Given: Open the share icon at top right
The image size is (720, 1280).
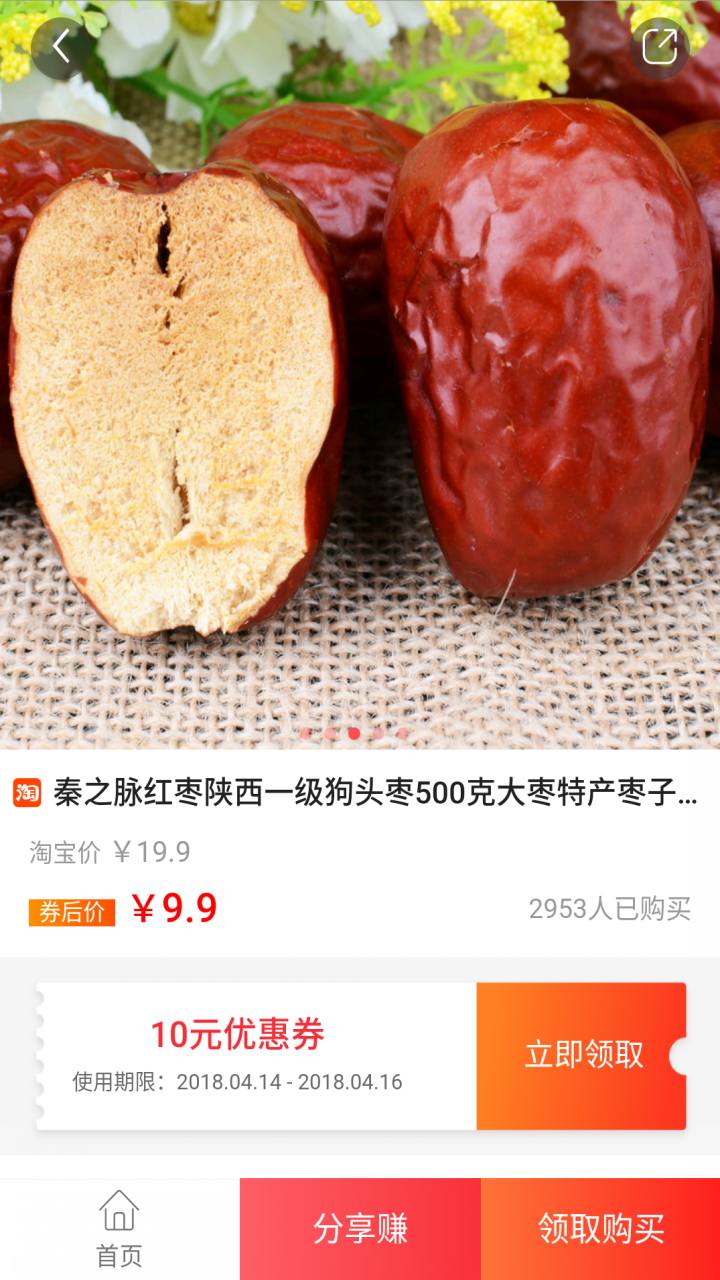Looking at the screenshot, I should pos(659,47).
